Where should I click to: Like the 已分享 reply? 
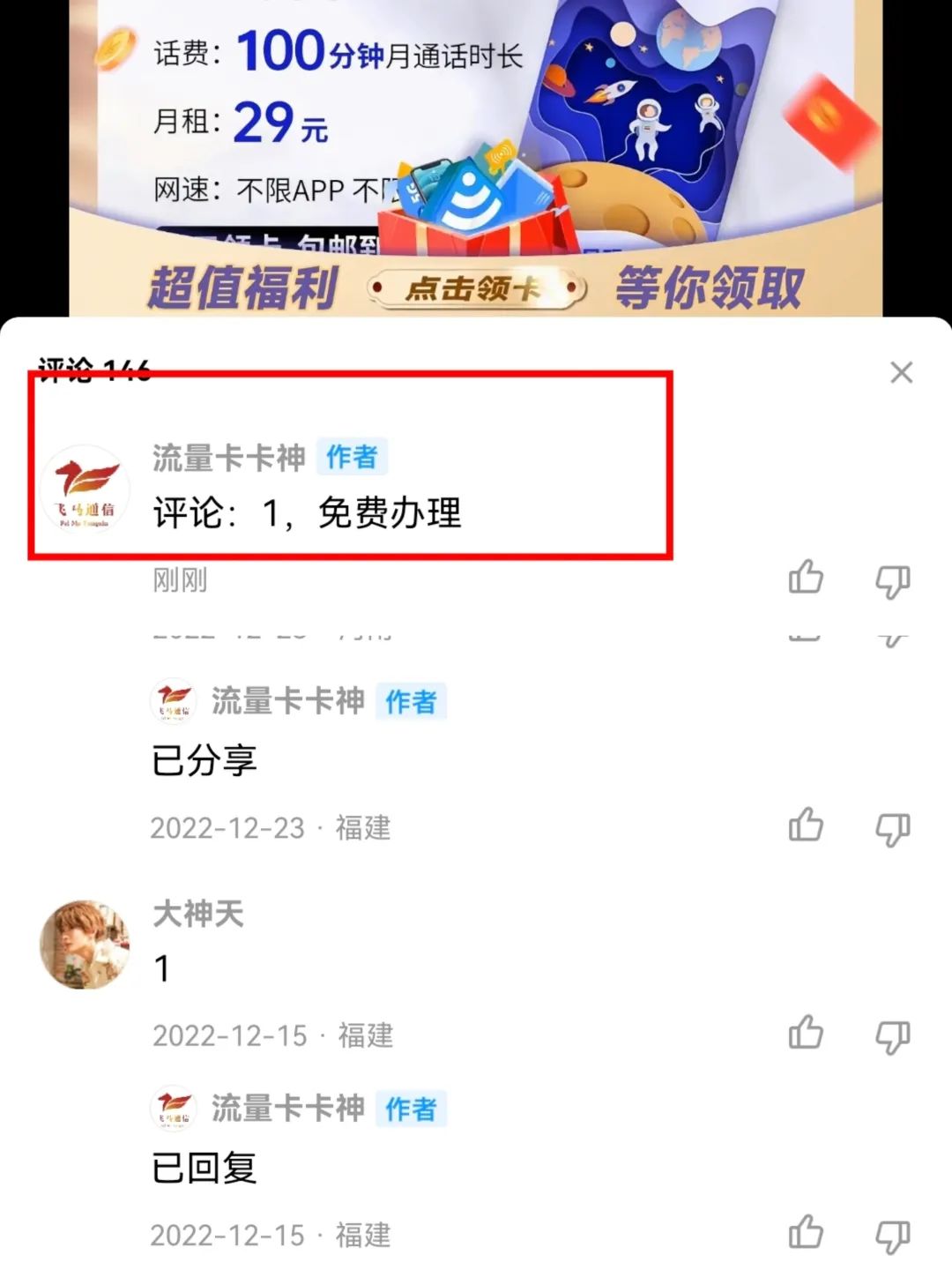point(806,826)
